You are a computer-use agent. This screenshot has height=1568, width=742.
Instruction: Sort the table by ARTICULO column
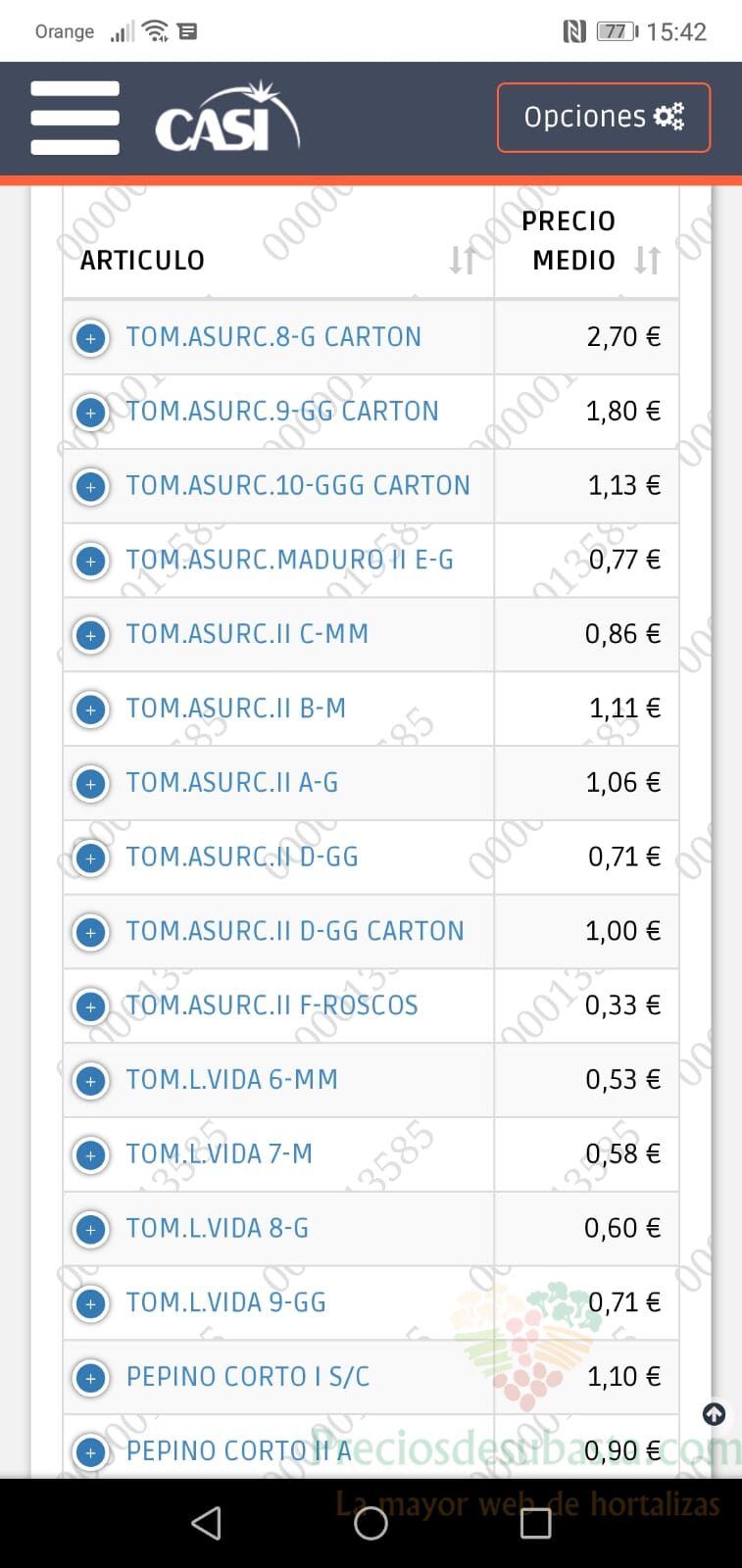tap(462, 260)
